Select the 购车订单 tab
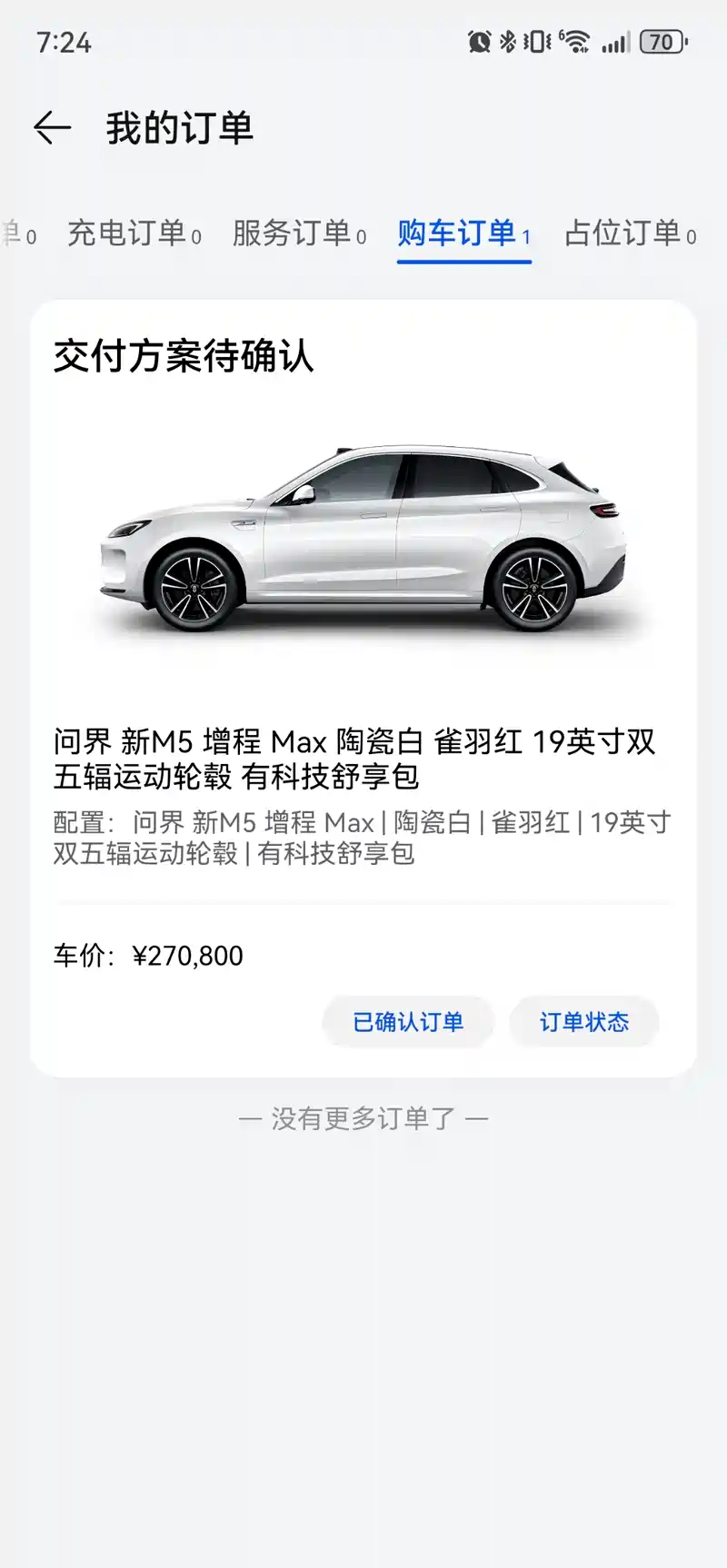This screenshot has width=727, height=1568. click(463, 233)
